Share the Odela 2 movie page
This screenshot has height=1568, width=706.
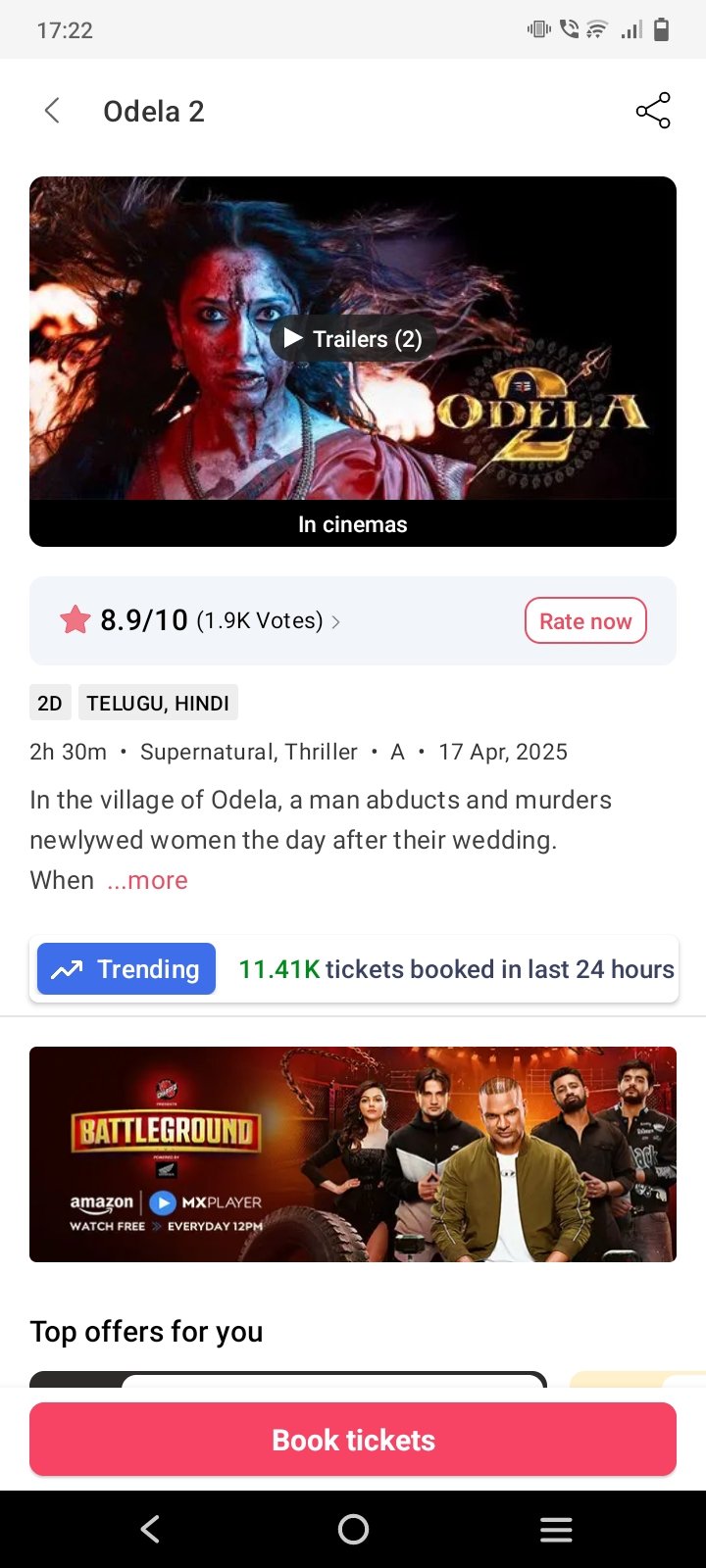click(653, 111)
